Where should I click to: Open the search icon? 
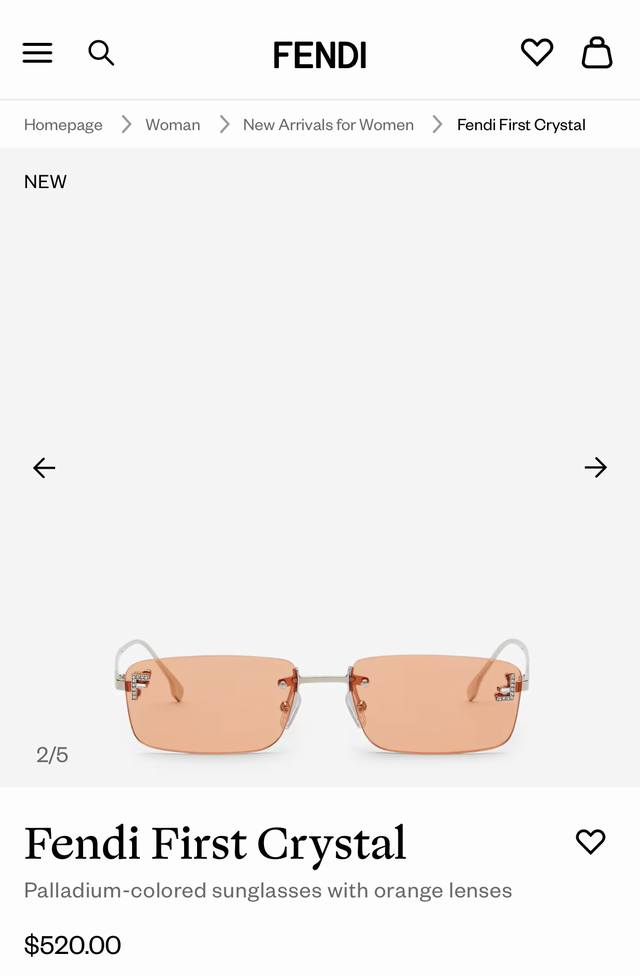[x=101, y=53]
